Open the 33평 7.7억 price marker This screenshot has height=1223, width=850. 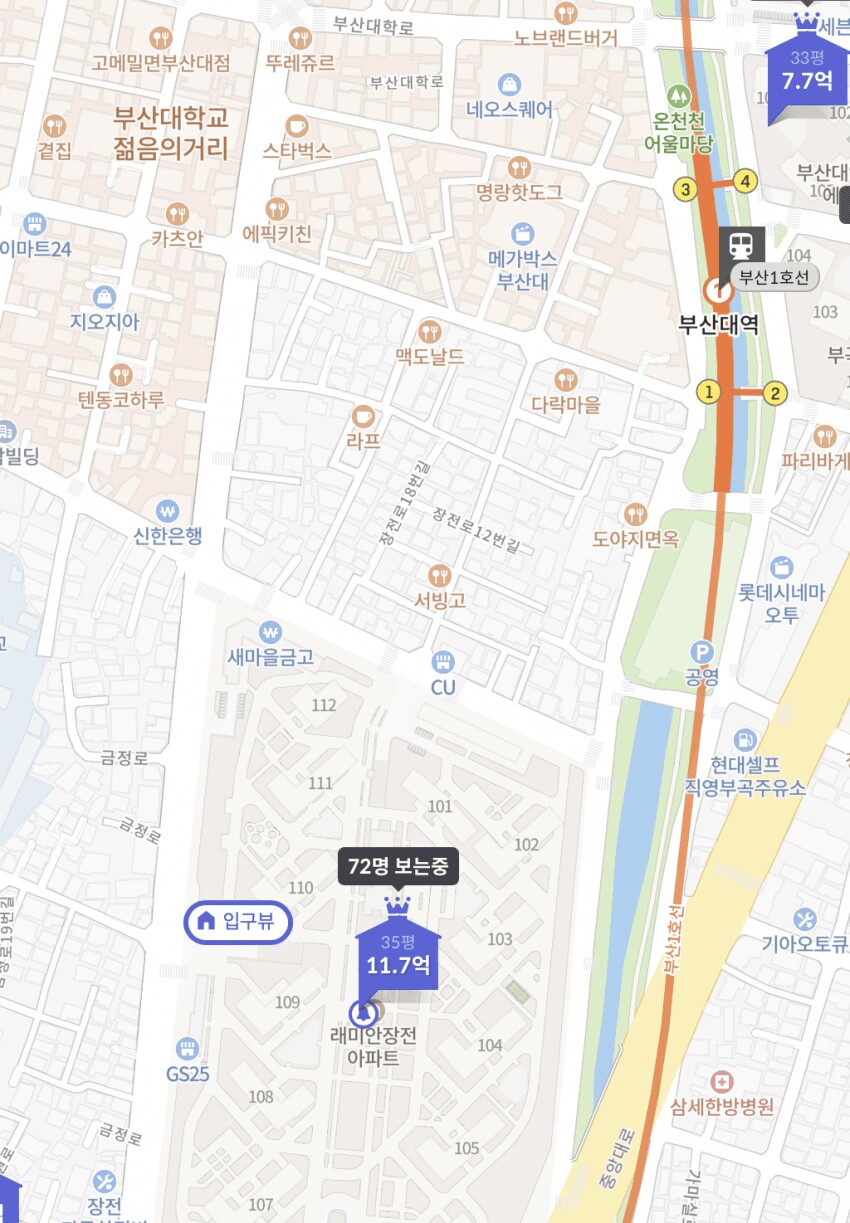pos(806,73)
